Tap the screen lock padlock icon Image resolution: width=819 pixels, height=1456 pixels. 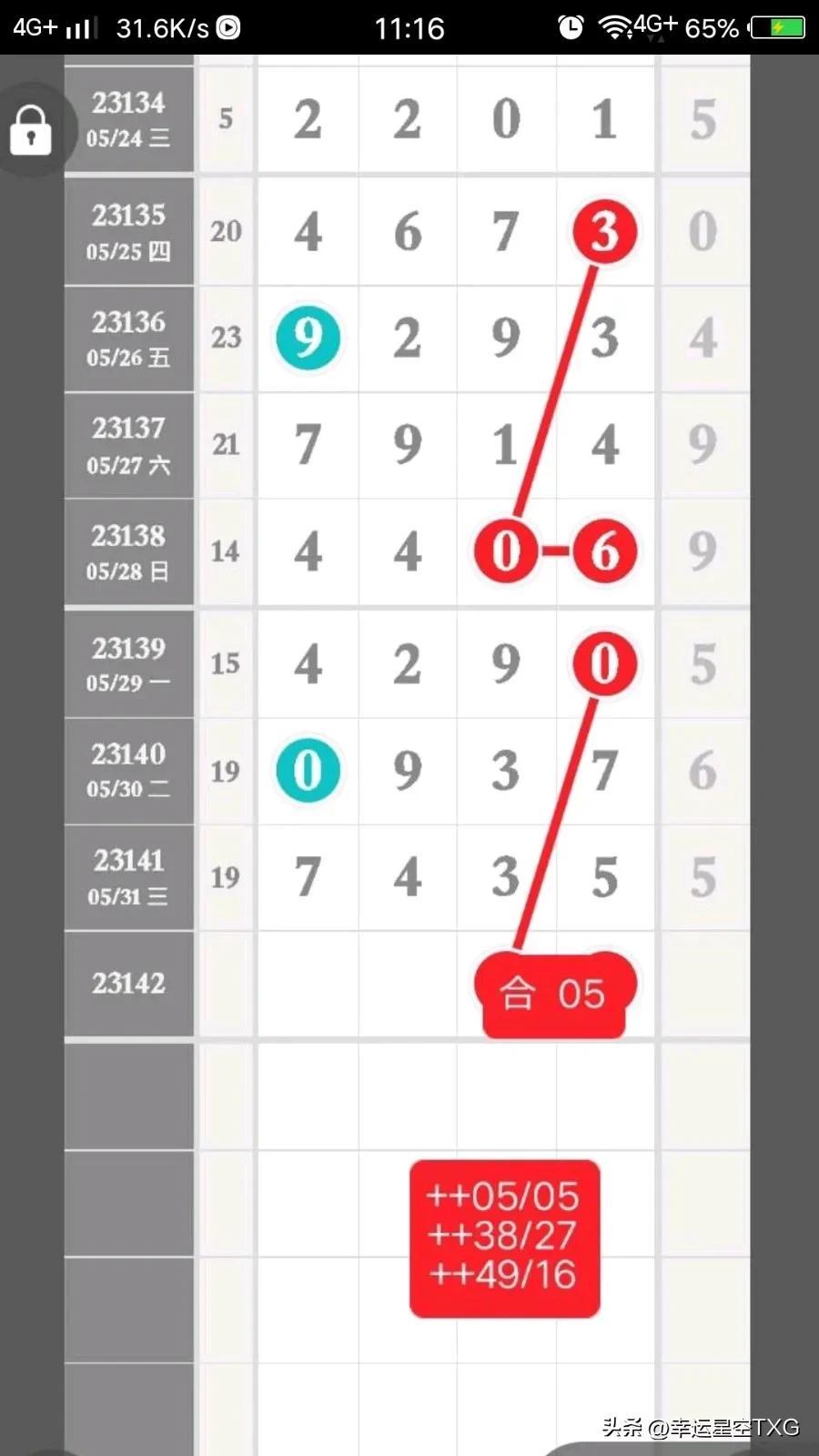coord(30,130)
